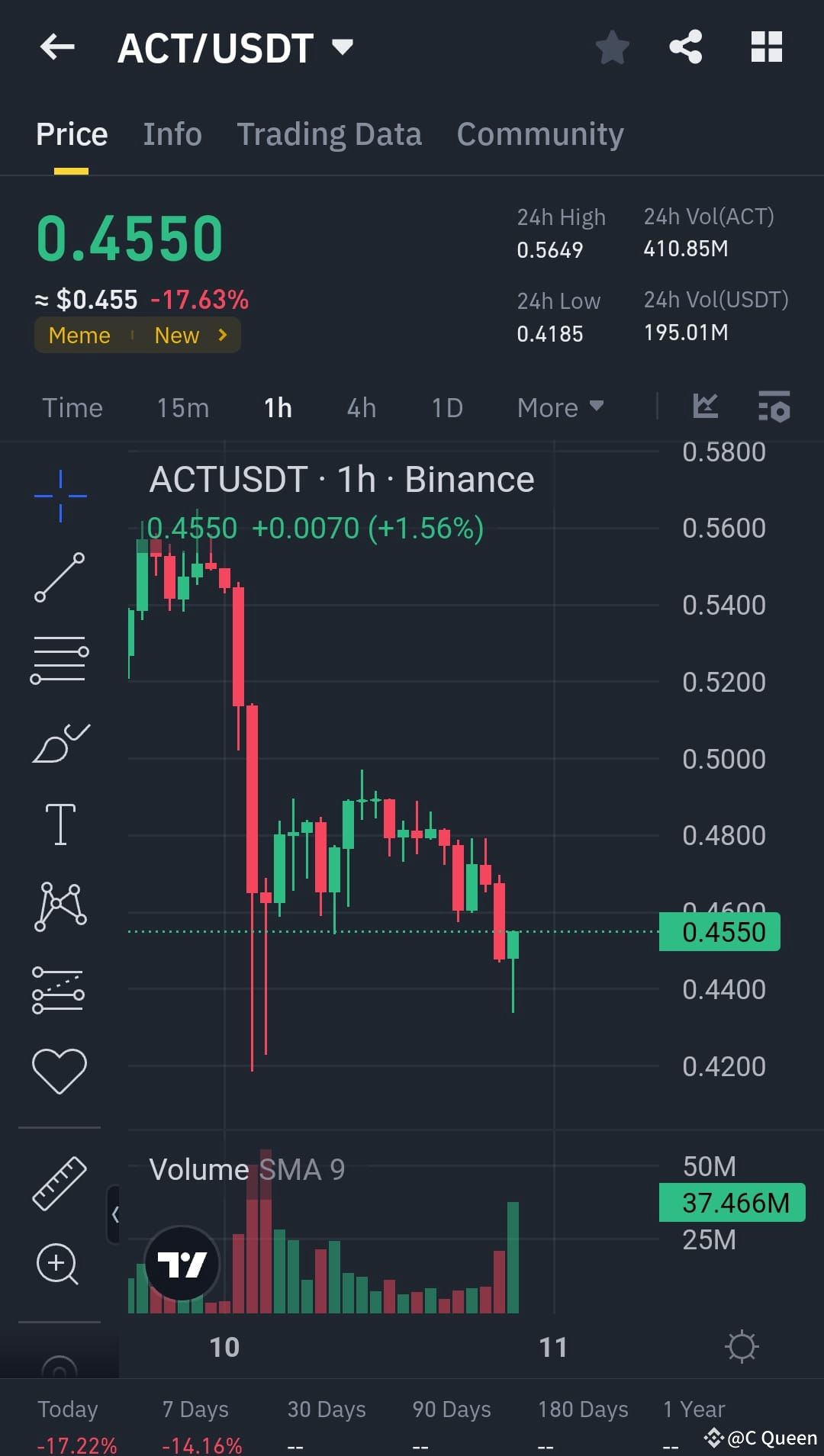Select the brush drawing tool
Viewport: 824px width, 1456px height.
60,740
